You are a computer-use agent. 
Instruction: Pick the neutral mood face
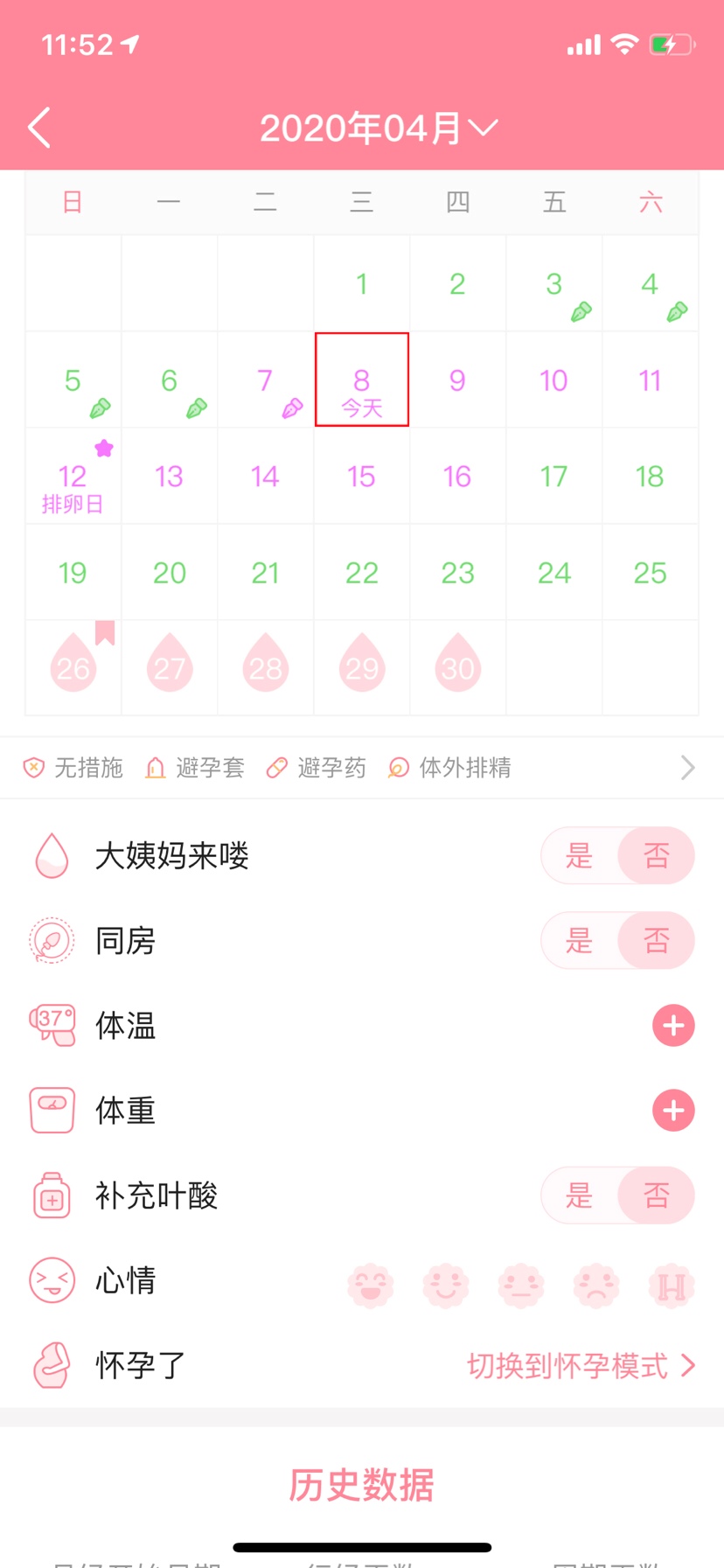[x=521, y=1286]
